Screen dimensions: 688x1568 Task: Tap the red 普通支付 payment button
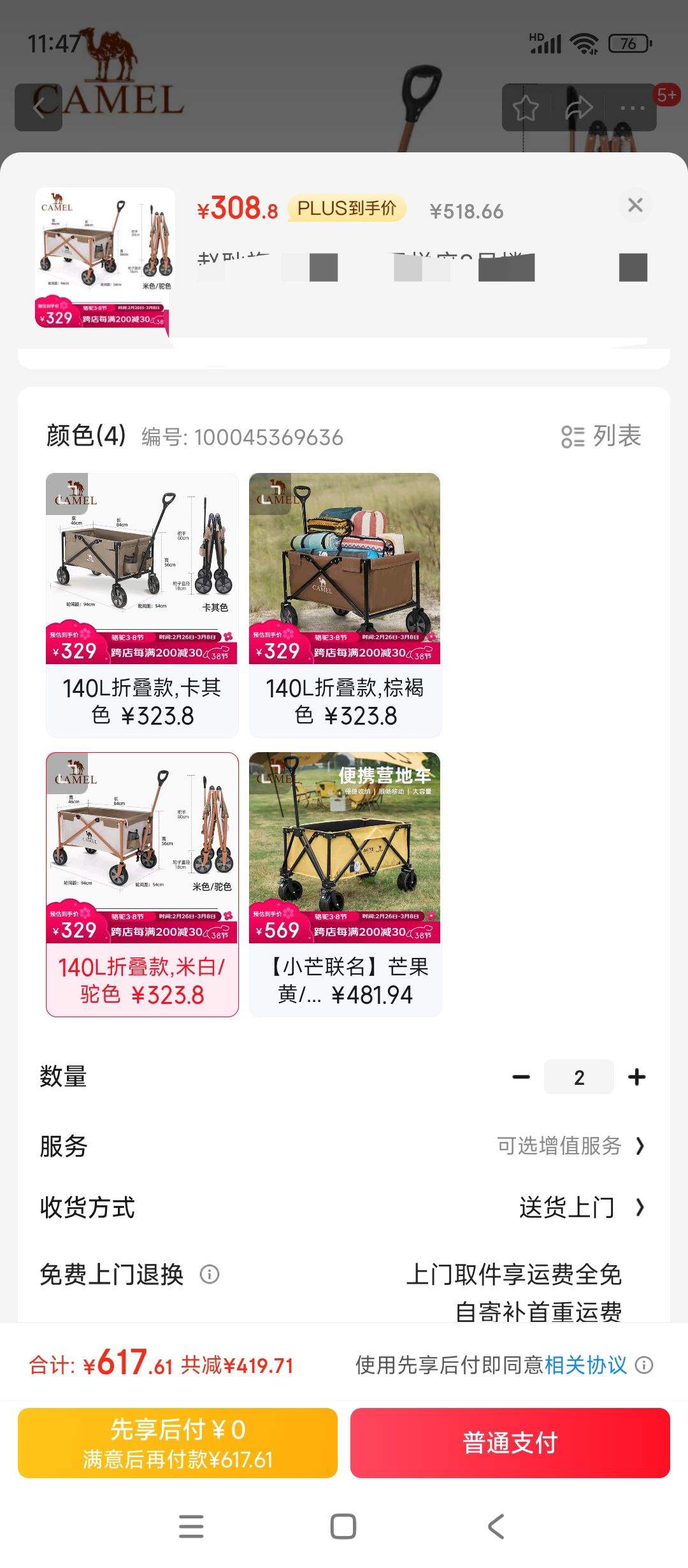tap(511, 1442)
